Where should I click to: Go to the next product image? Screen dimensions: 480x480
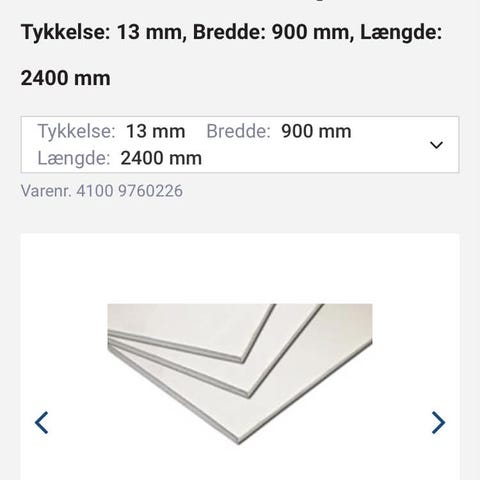tap(438, 423)
